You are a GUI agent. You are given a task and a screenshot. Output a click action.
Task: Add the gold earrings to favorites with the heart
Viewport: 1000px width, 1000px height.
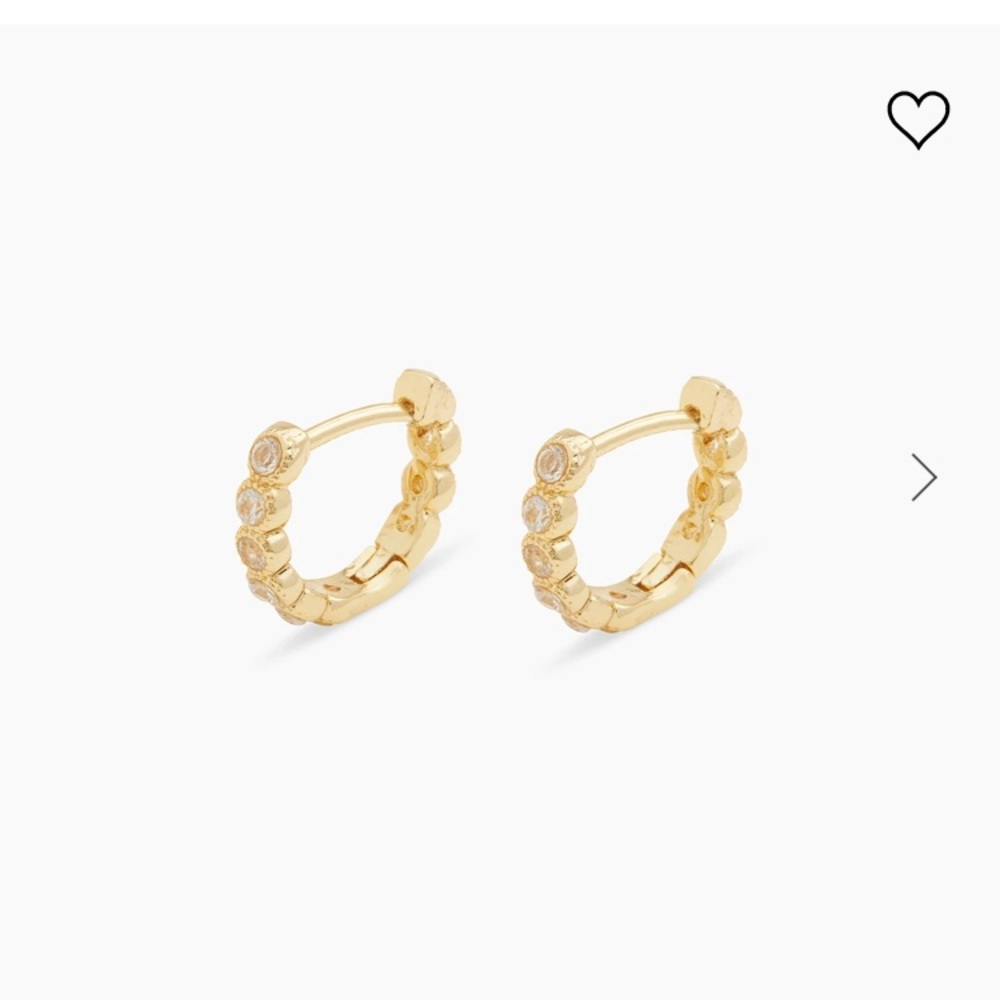[x=918, y=119]
